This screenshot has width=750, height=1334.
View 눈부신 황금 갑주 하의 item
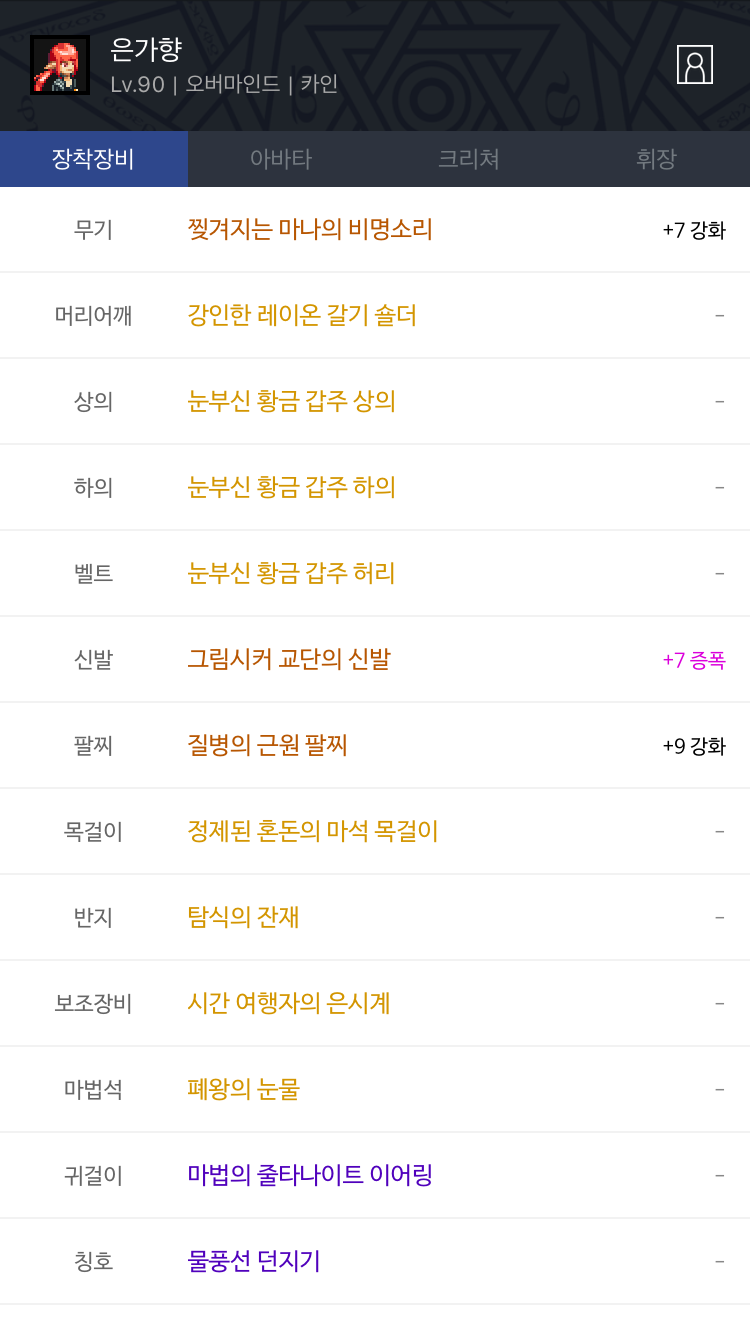click(x=375, y=488)
